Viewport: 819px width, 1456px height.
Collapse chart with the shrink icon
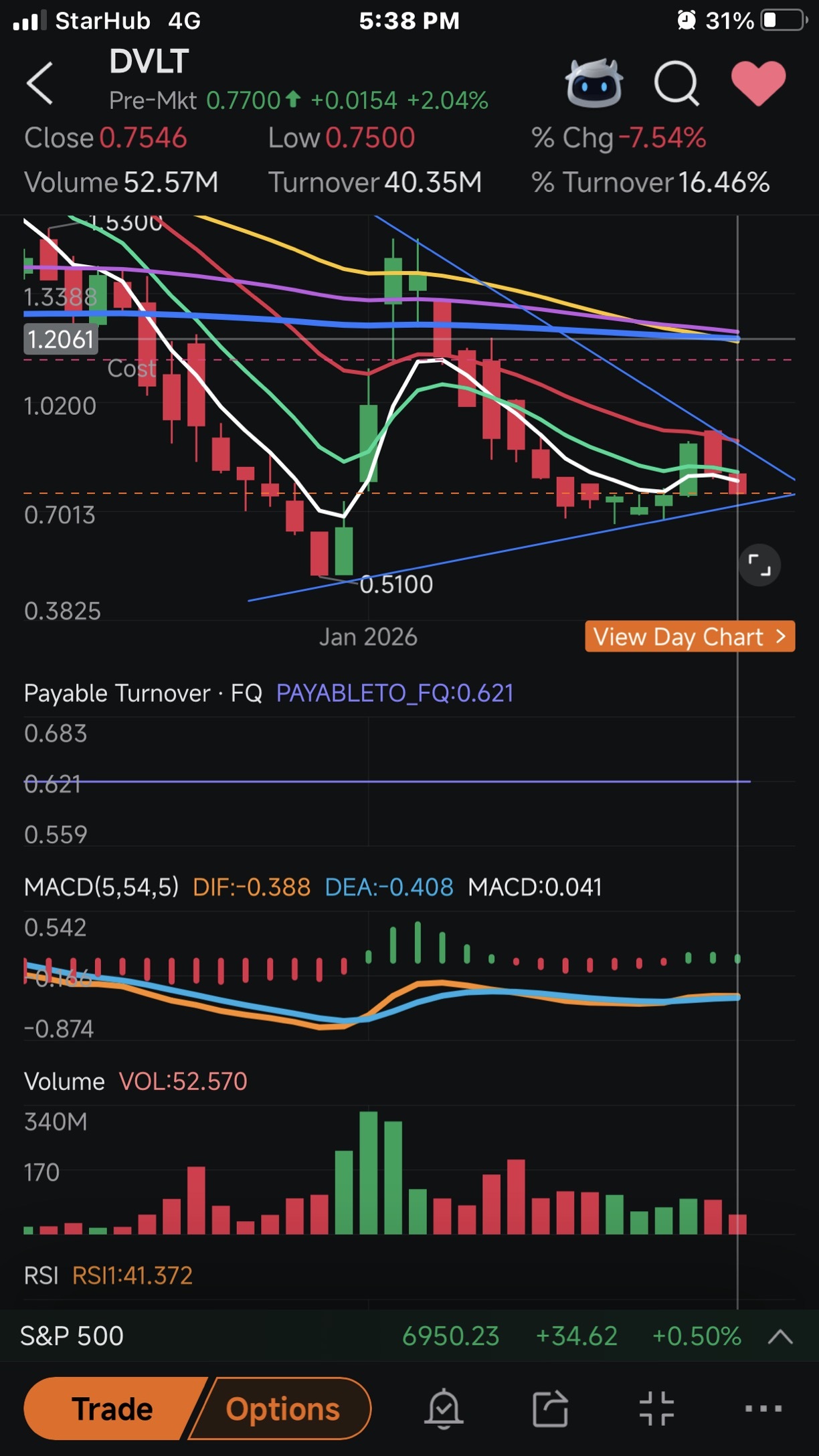click(x=656, y=1408)
